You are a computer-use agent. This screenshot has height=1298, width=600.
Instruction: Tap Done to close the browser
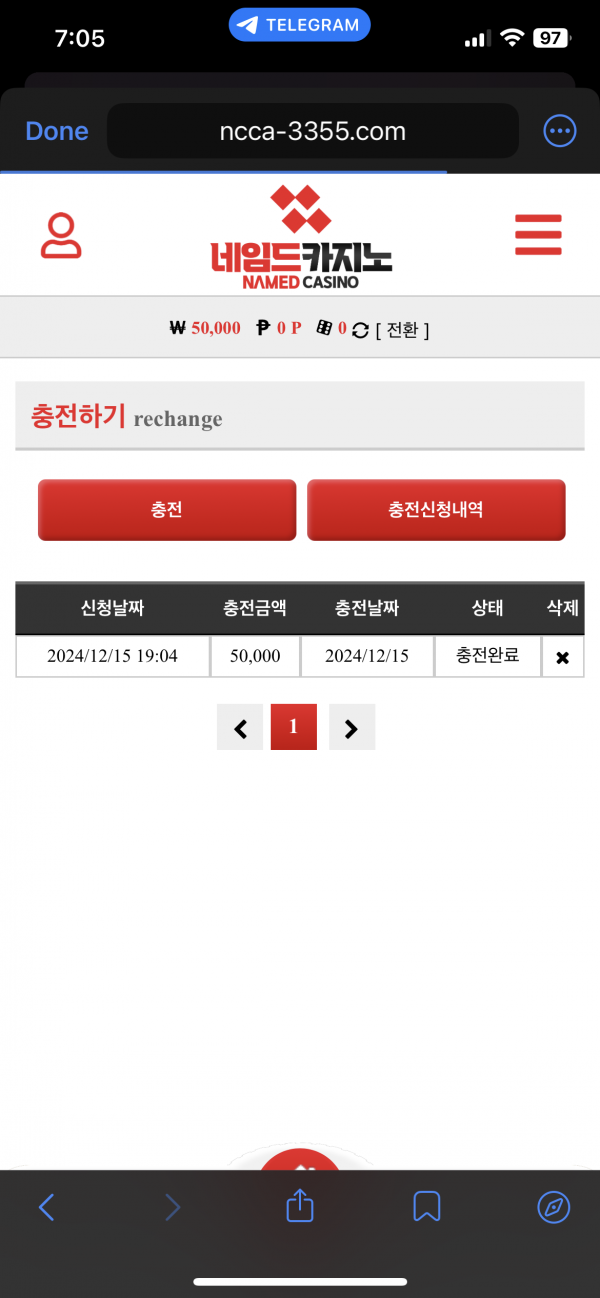57,131
